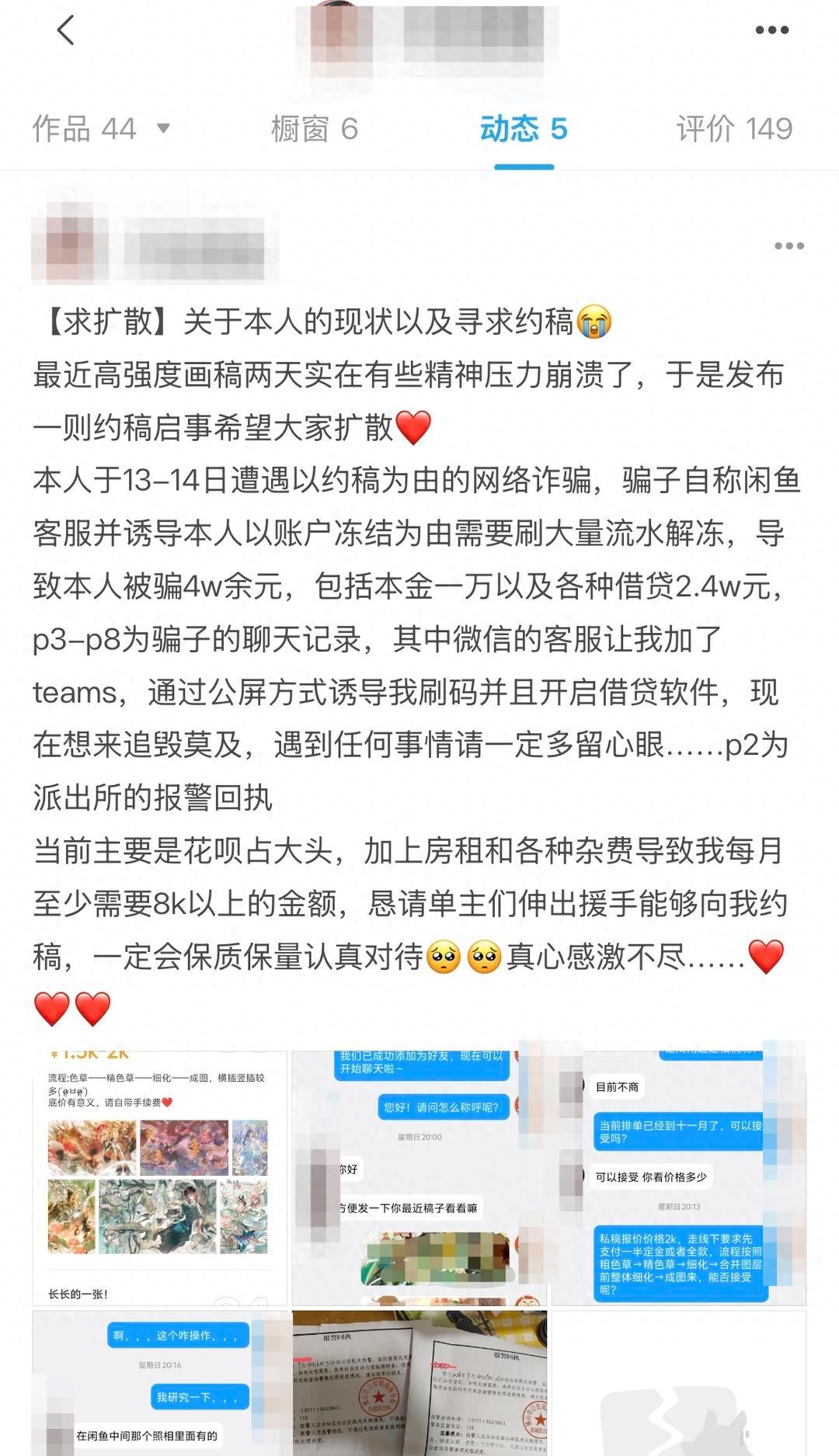839x1456 pixels.
Task: Open the chat screenshot with 我研究一下
Action: (x=160, y=1383)
